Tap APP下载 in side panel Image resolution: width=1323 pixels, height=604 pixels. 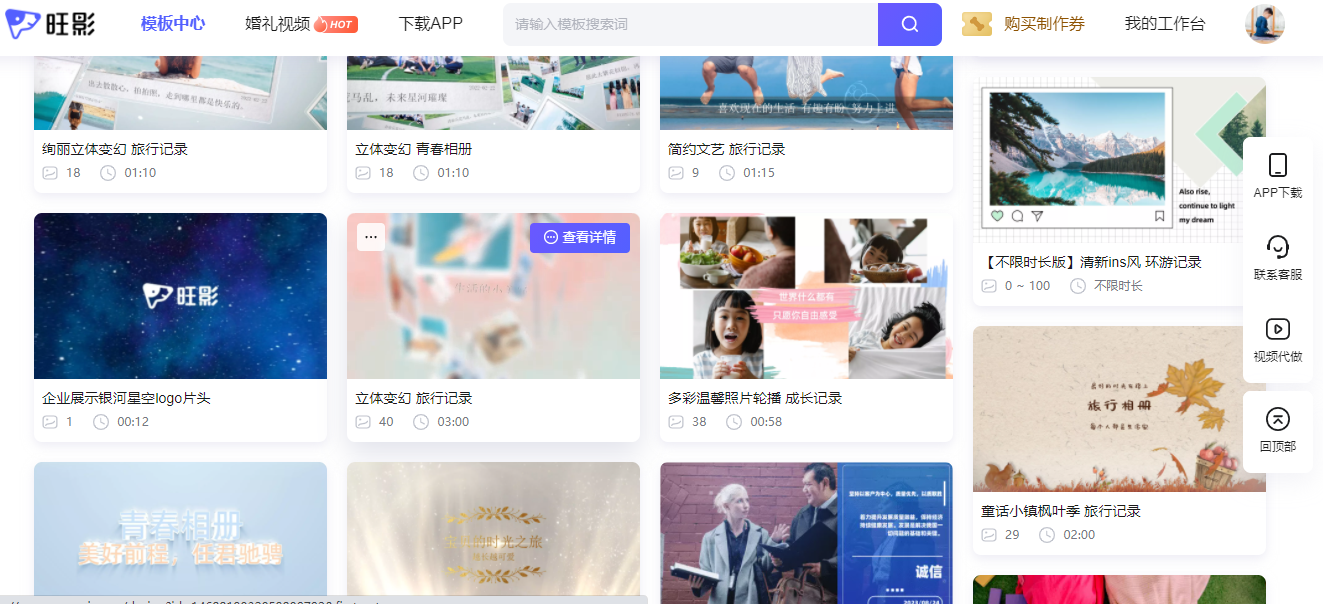1277,177
